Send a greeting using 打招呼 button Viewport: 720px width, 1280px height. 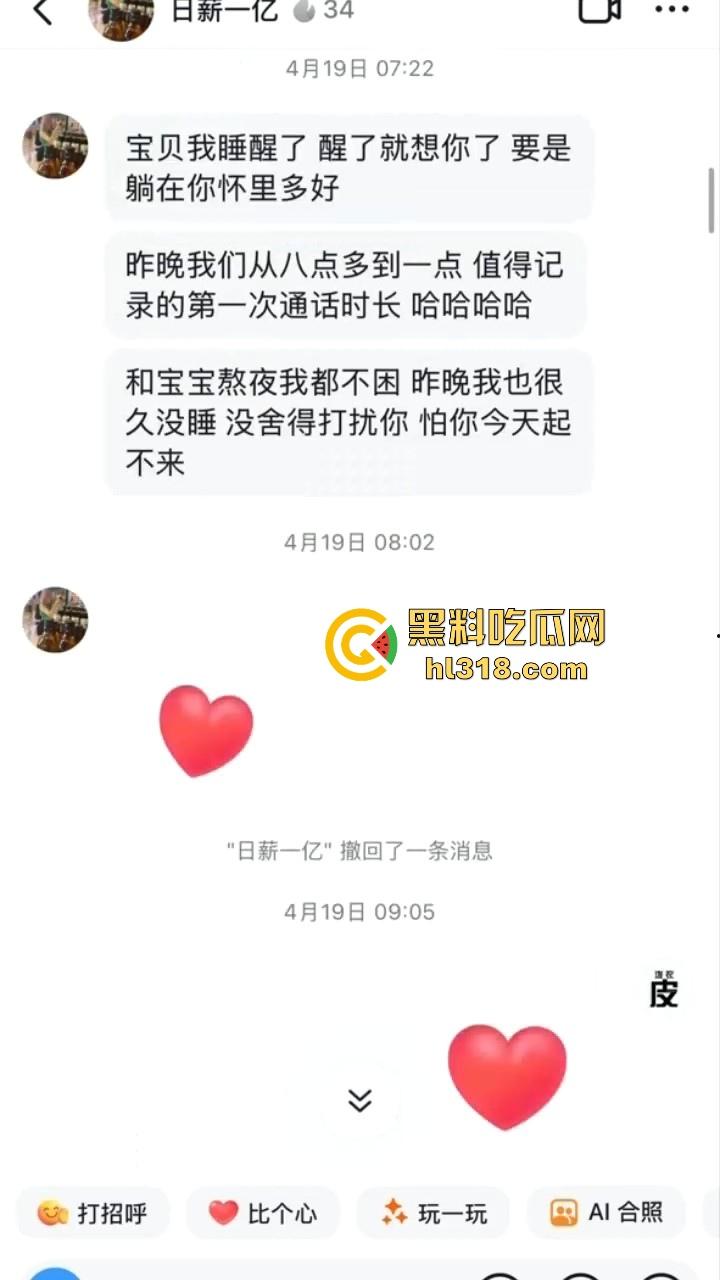tap(93, 1212)
